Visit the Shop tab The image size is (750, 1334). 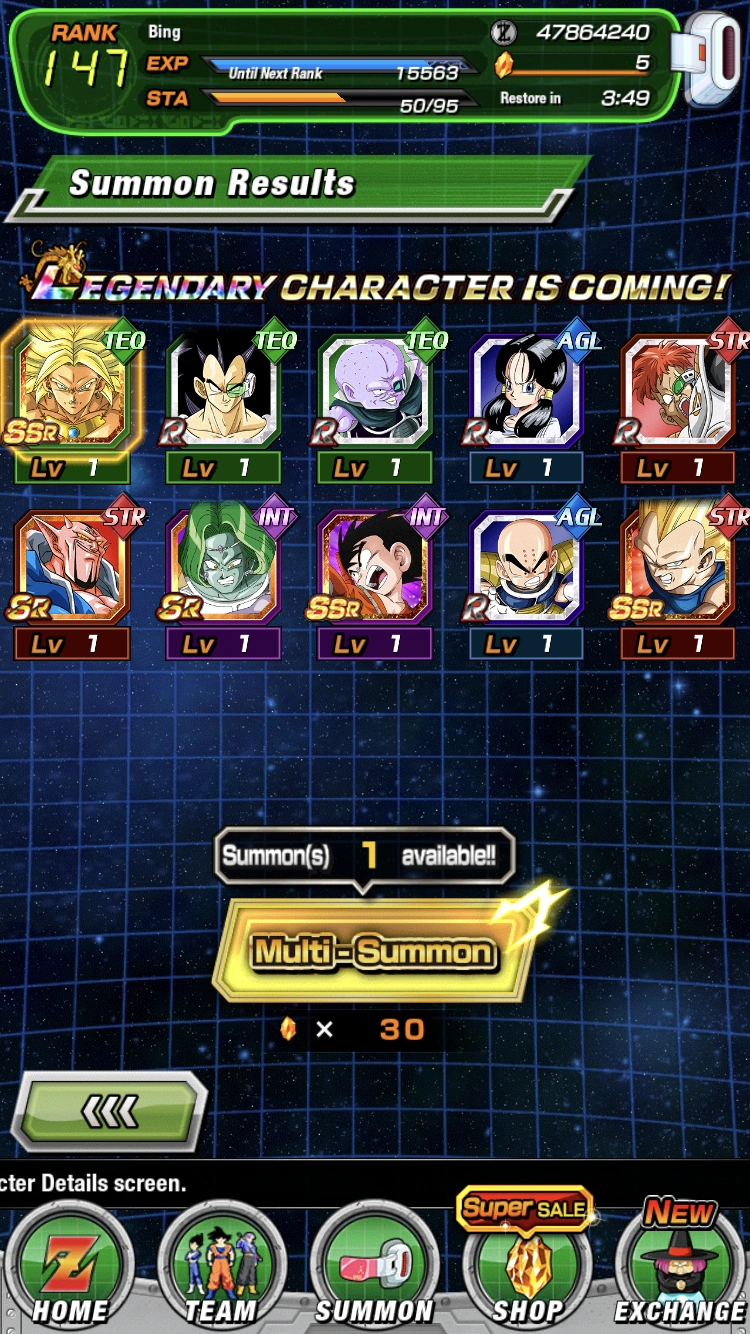527,1264
